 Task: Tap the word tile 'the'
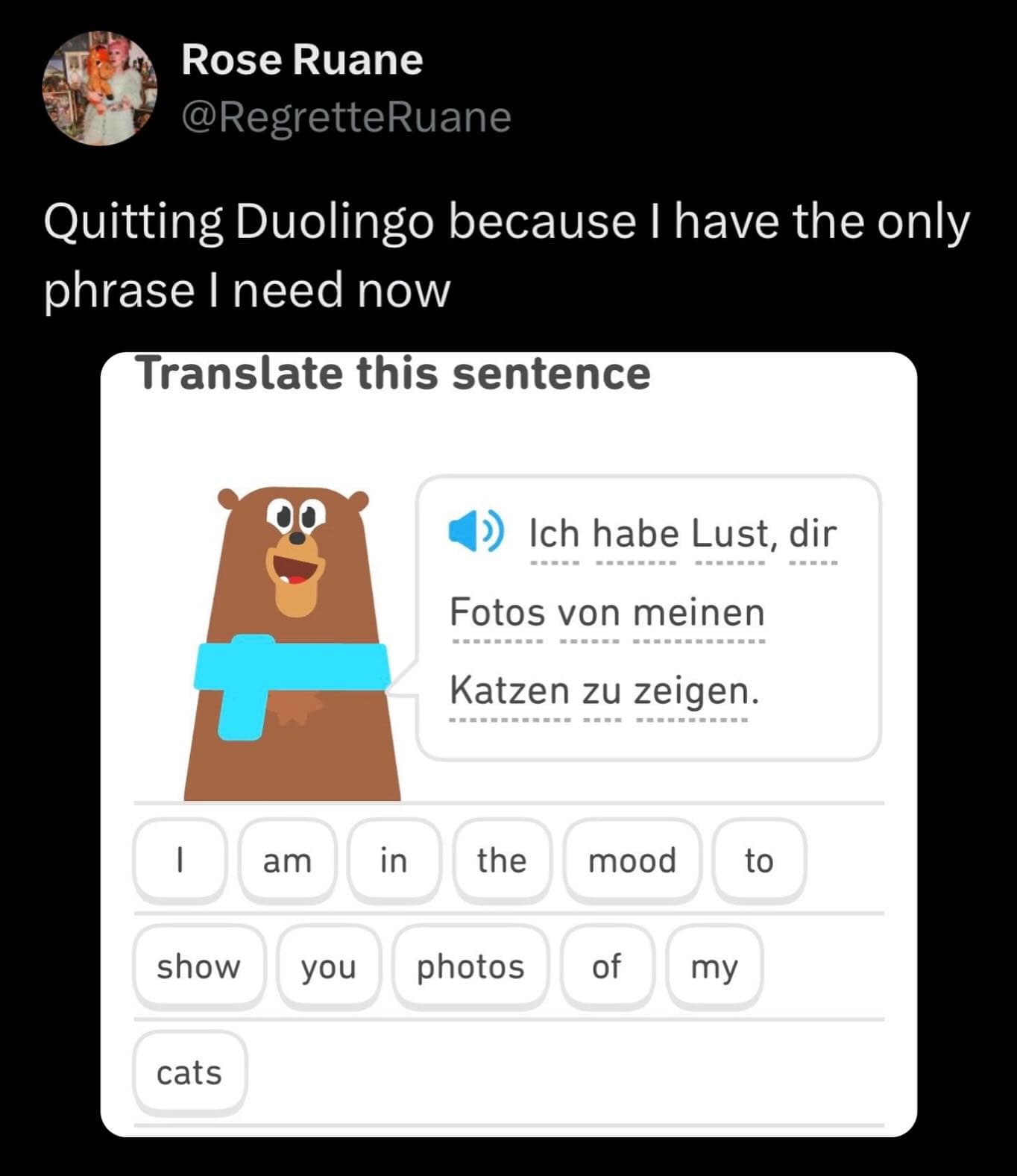[x=502, y=861]
